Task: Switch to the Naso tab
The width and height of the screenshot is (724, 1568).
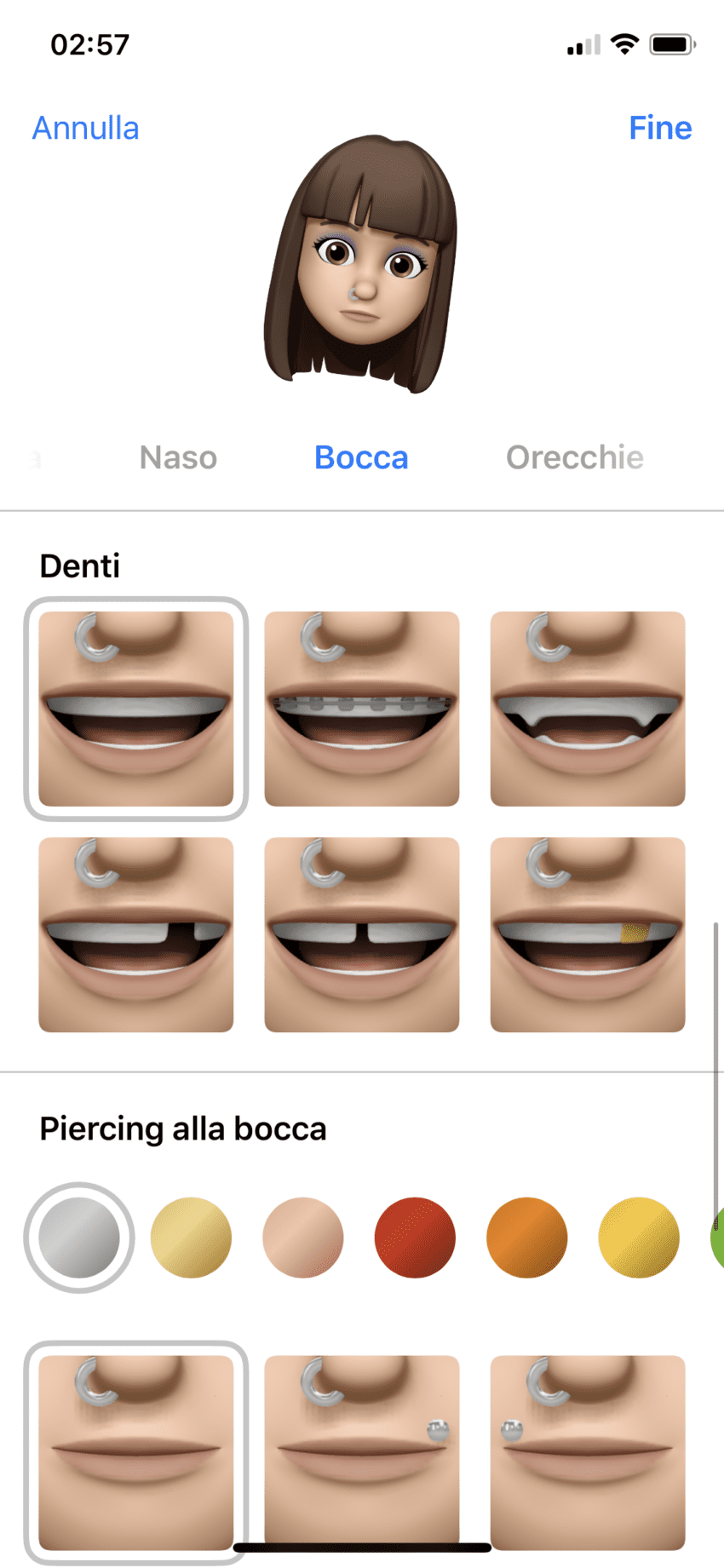Action: 178,457
